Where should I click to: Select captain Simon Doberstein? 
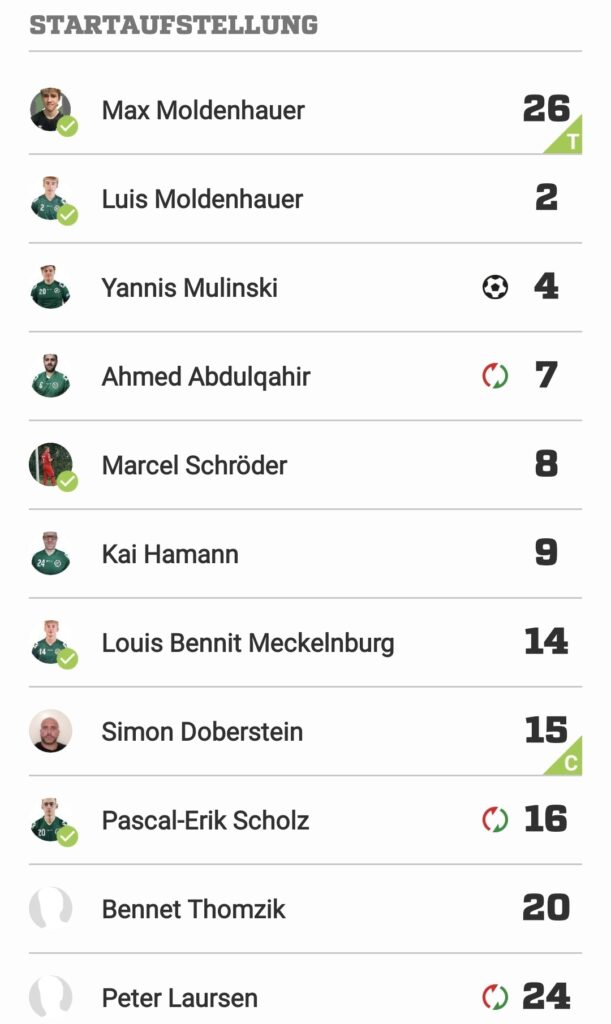tap(202, 732)
